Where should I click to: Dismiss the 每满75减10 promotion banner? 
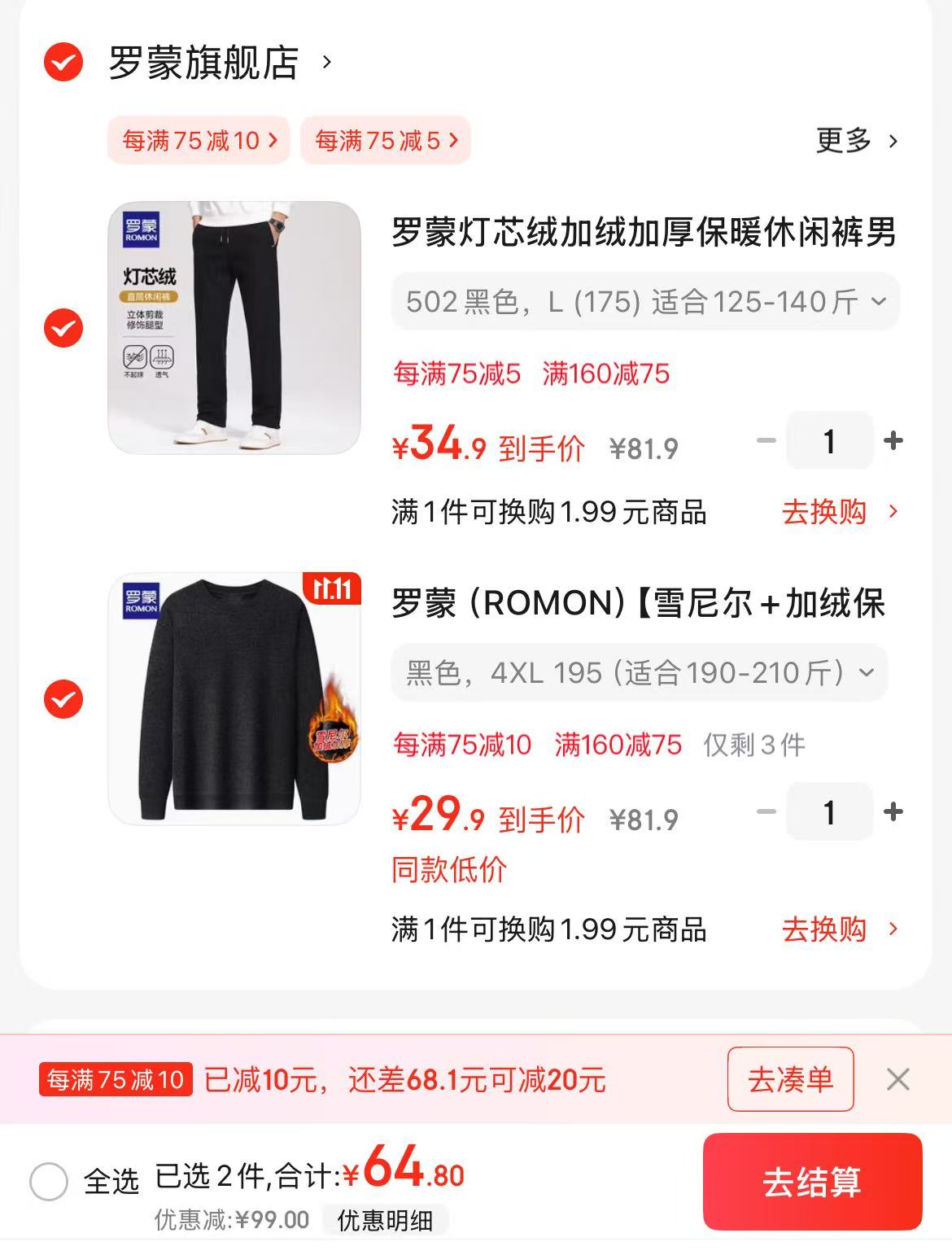[x=897, y=1079]
